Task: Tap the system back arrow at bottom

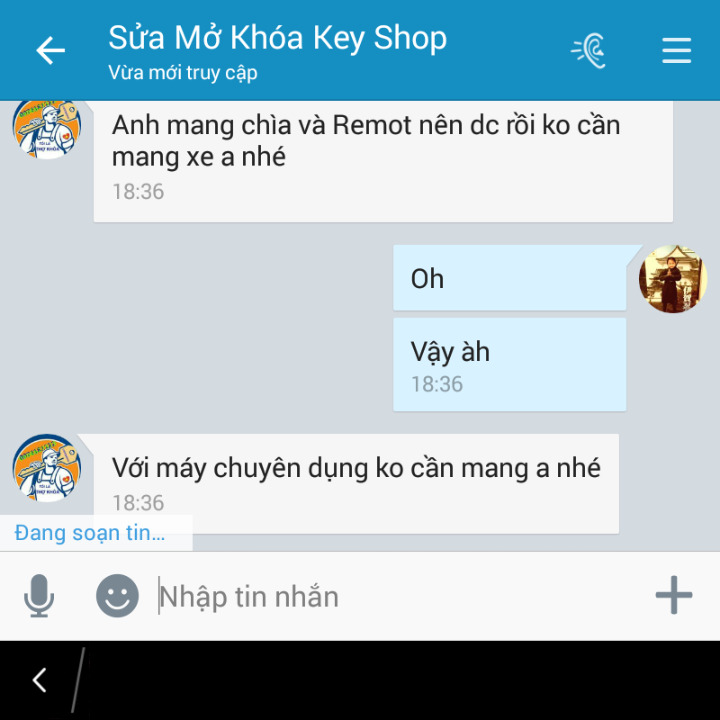Action: (x=39, y=681)
